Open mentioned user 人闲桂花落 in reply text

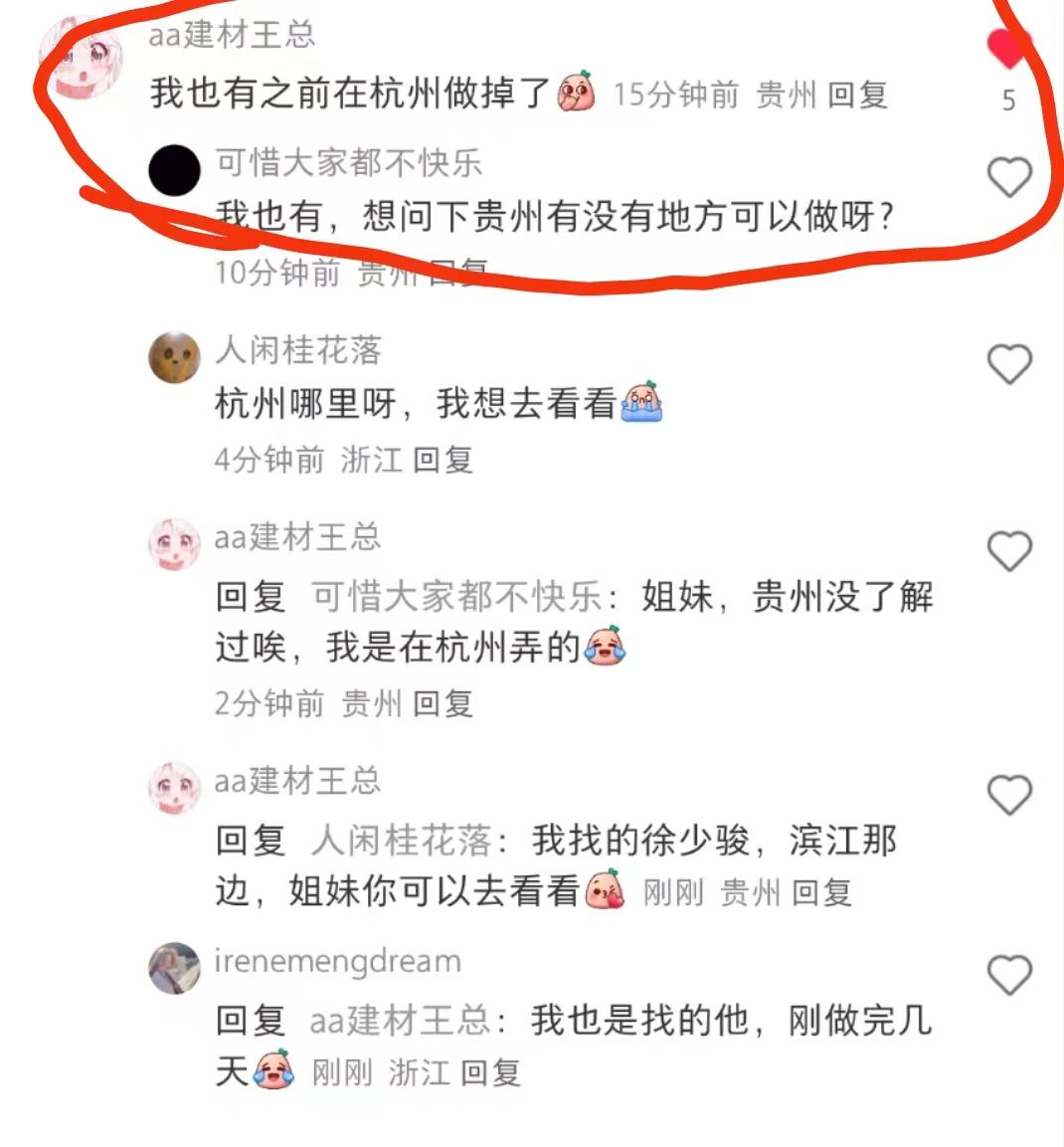point(401,841)
